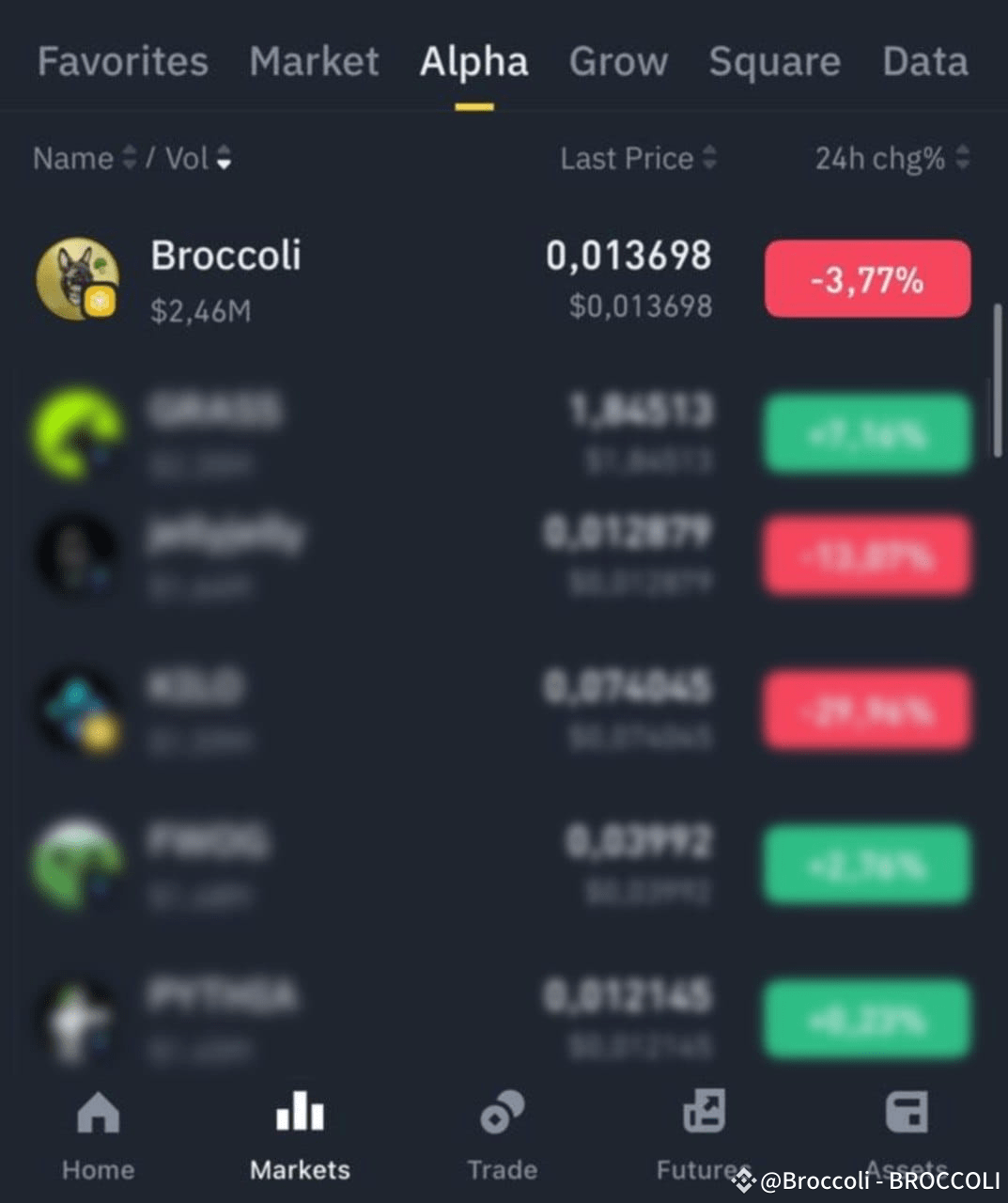Sort tokens by Last Price
This screenshot has width=1008, height=1203.
[x=638, y=159]
